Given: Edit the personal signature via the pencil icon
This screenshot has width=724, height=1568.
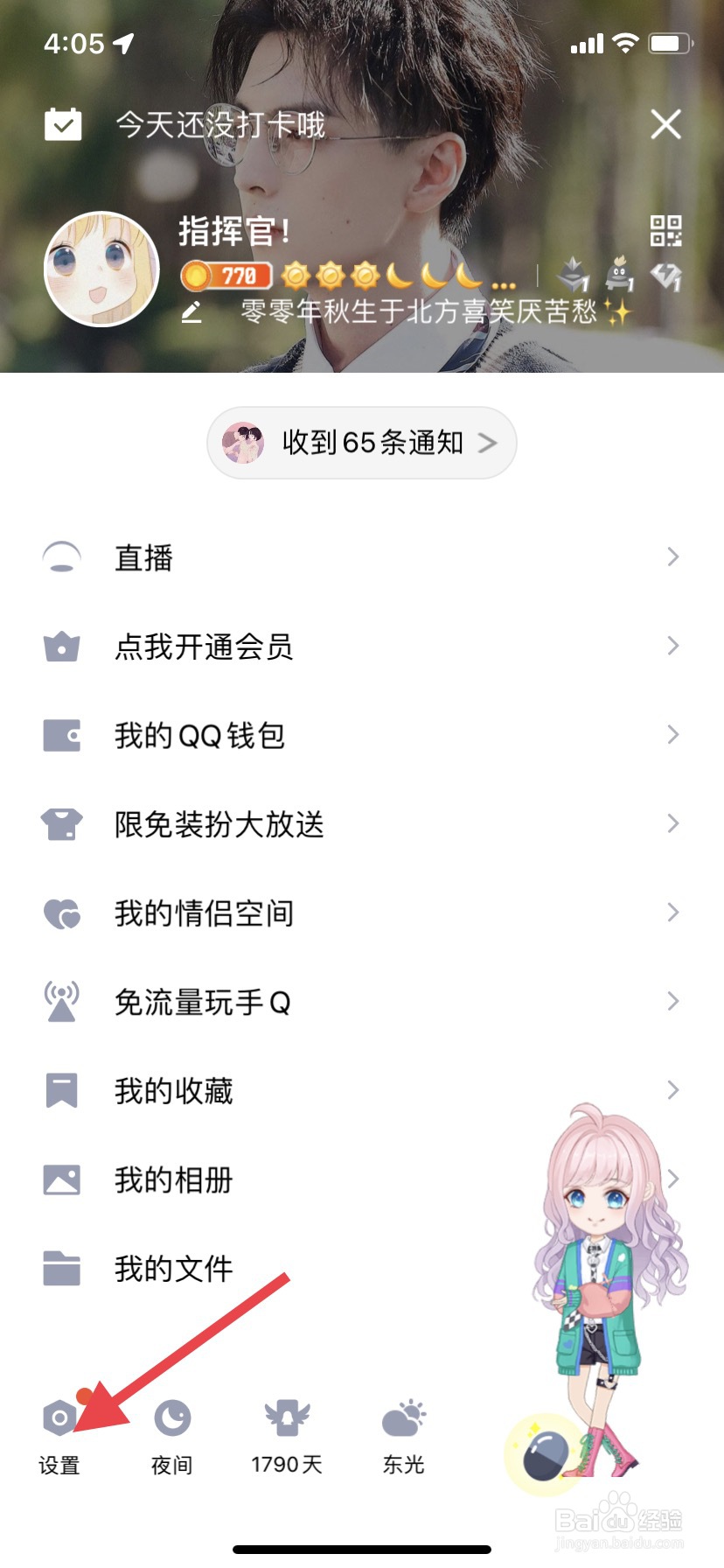Looking at the screenshot, I should (191, 313).
